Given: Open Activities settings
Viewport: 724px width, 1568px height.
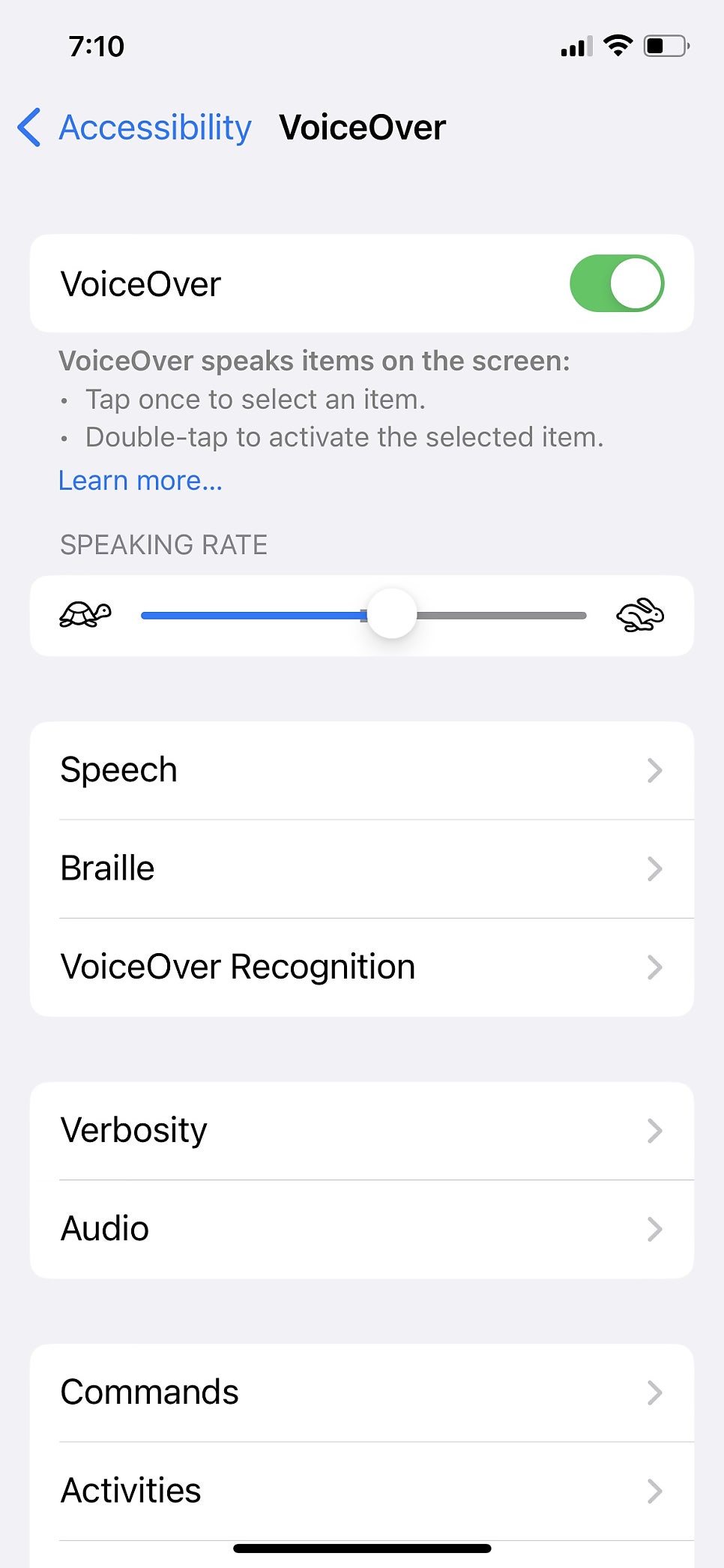Looking at the screenshot, I should pyautogui.click(x=362, y=1491).
